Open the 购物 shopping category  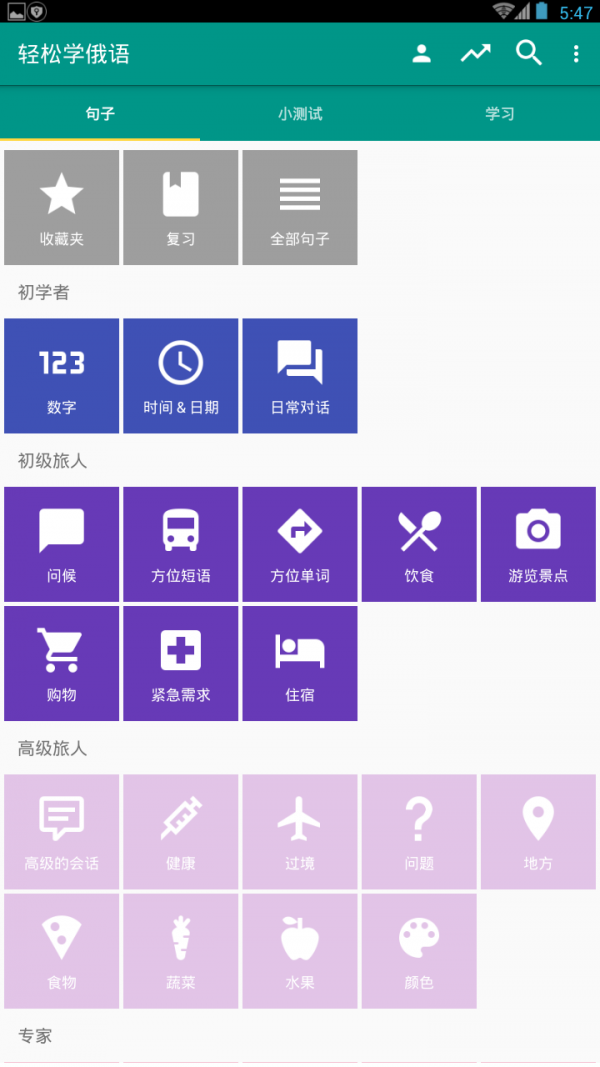pyautogui.click(x=61, y=663)
